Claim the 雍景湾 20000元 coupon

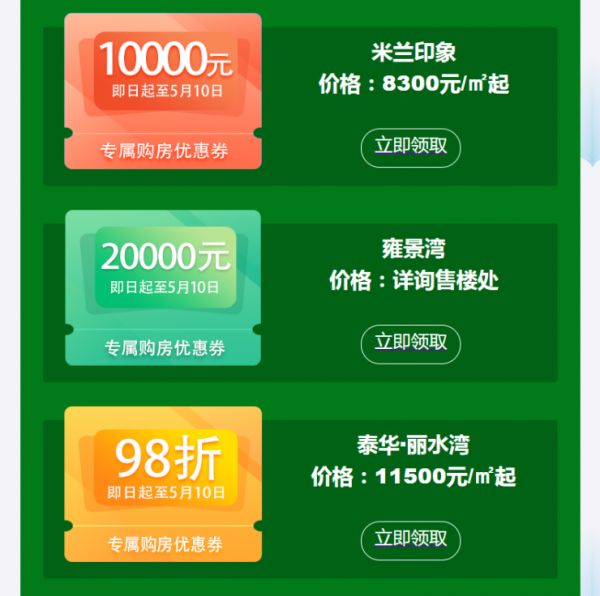point(410,343)
